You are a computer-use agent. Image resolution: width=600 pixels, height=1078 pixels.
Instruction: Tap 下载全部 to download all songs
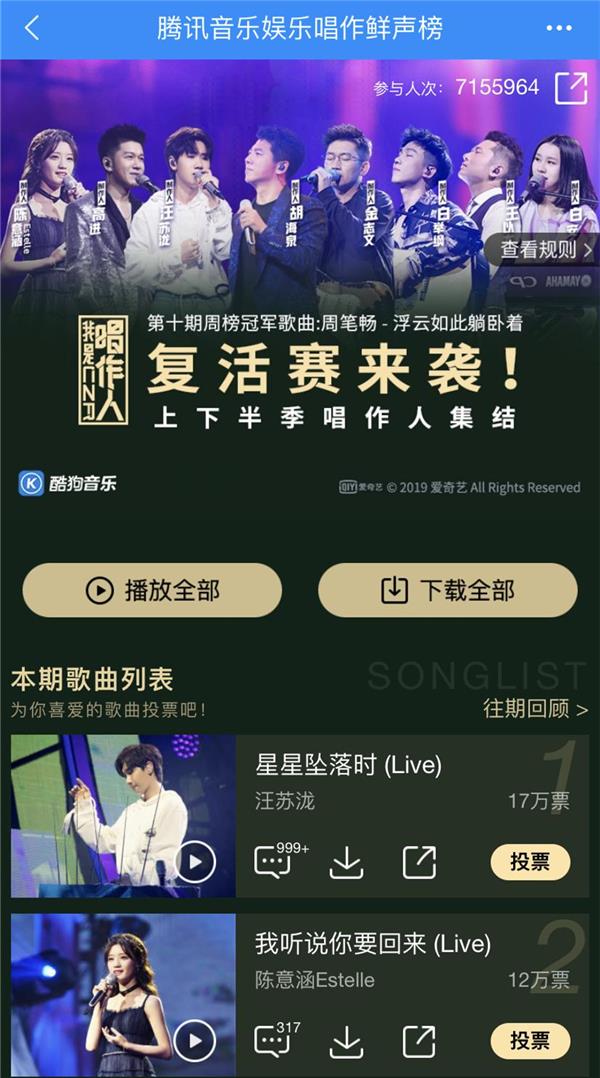tap(447, 590)
